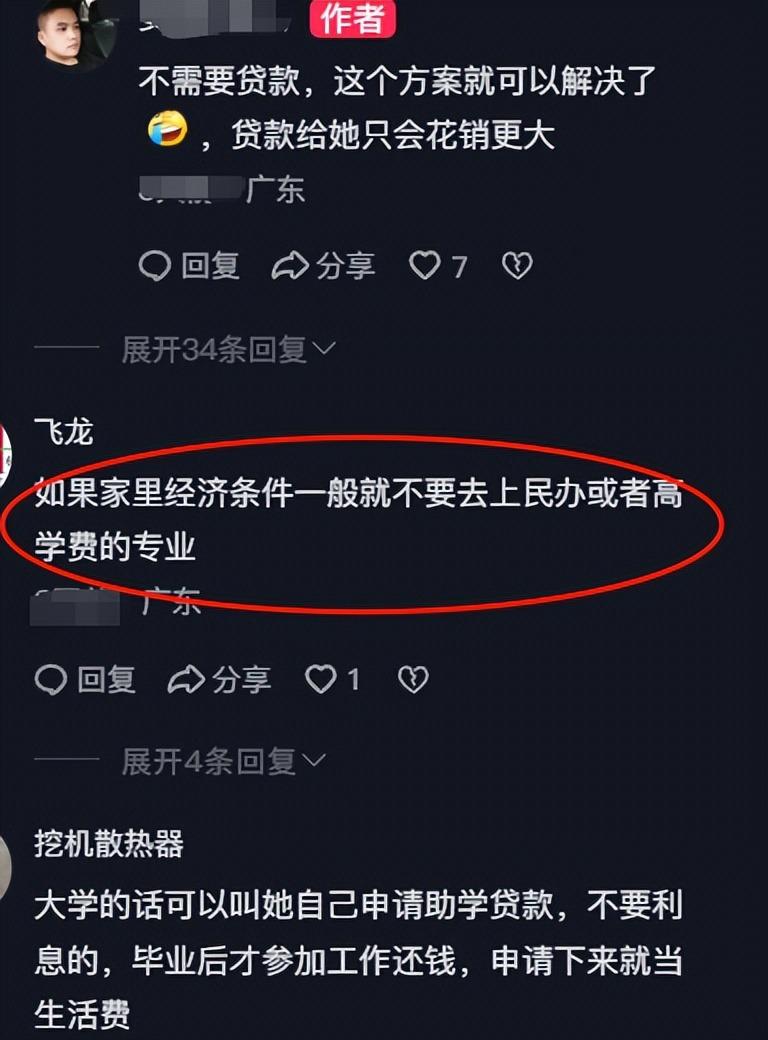Dislike the author's comment with broken heart
This screenshot has height=1040, width=768.
517,265
